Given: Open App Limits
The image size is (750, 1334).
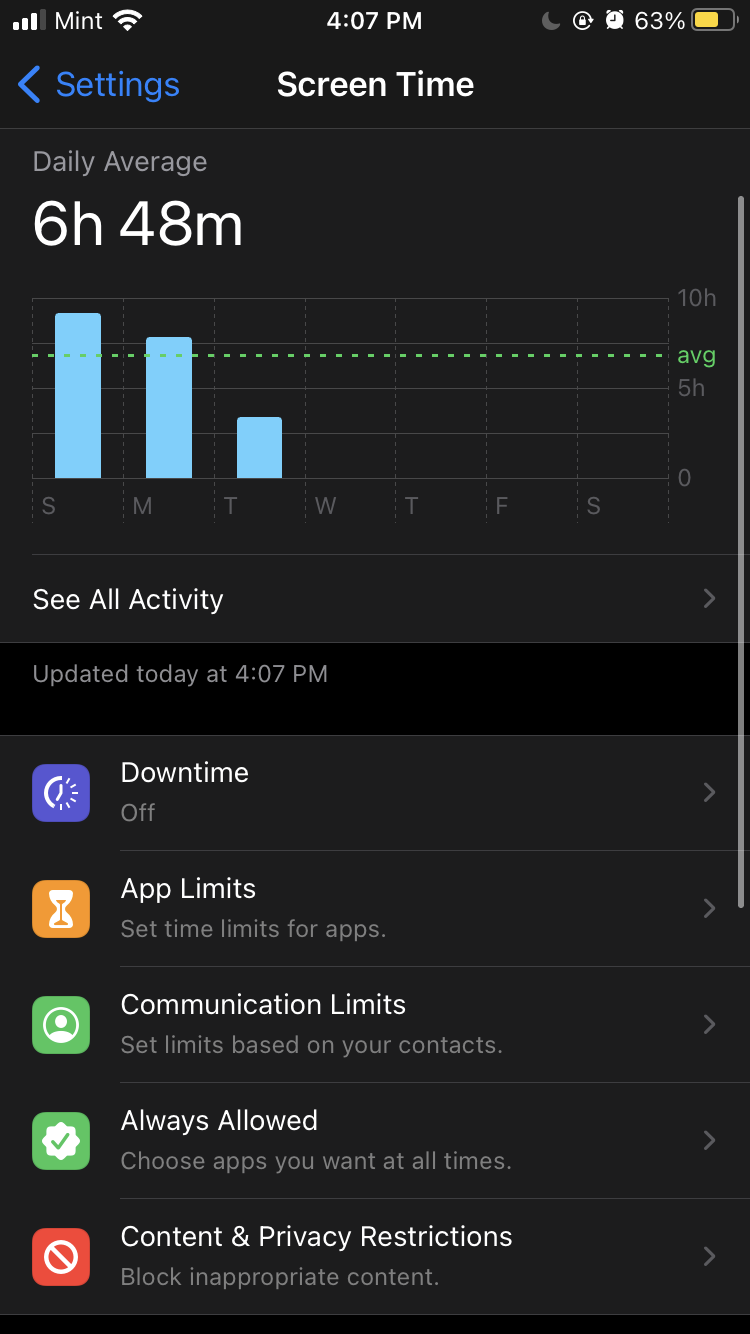Looking at the screenshot, I should [375, 909].
